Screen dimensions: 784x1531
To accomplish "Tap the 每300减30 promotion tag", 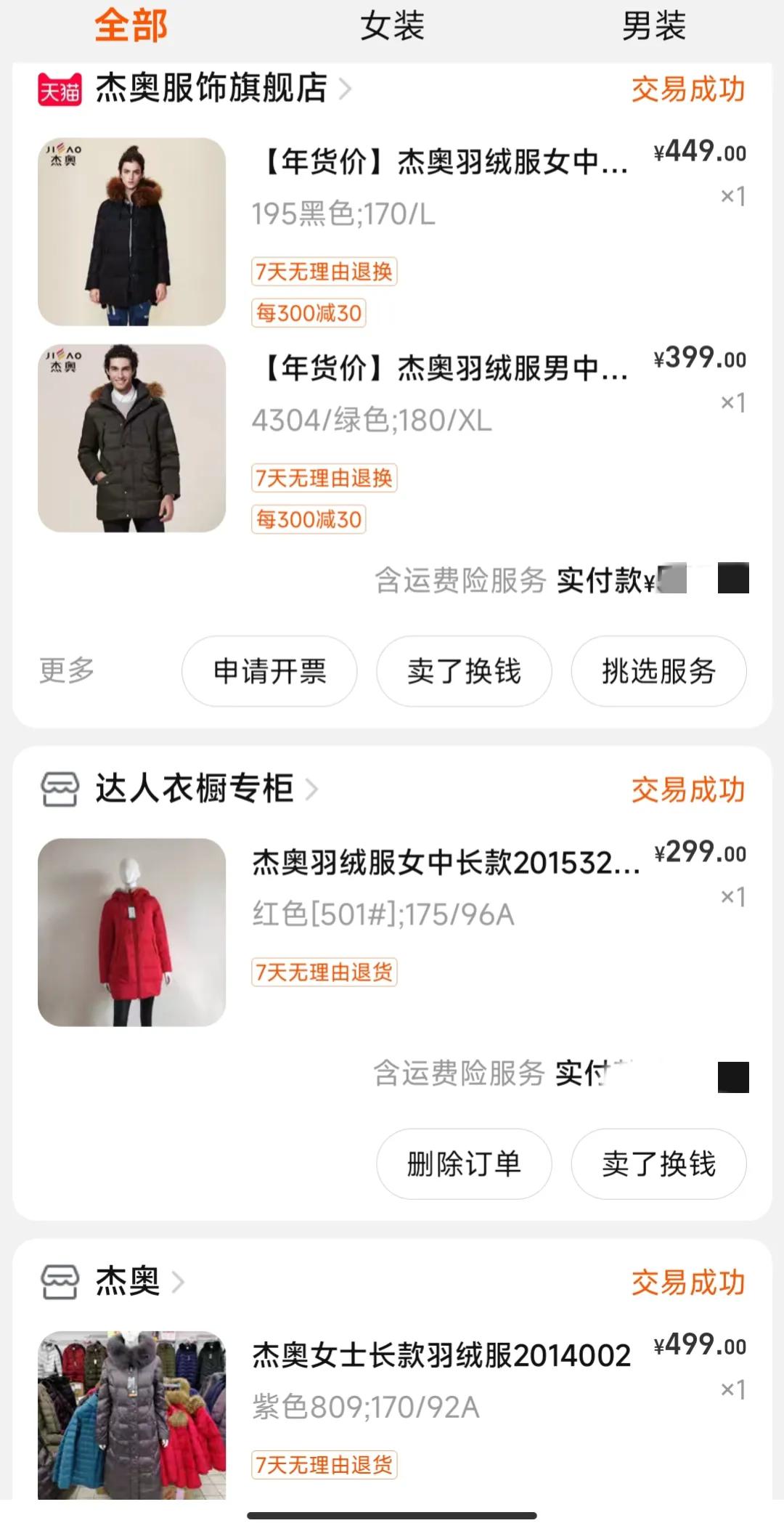I will coord(308,312).
